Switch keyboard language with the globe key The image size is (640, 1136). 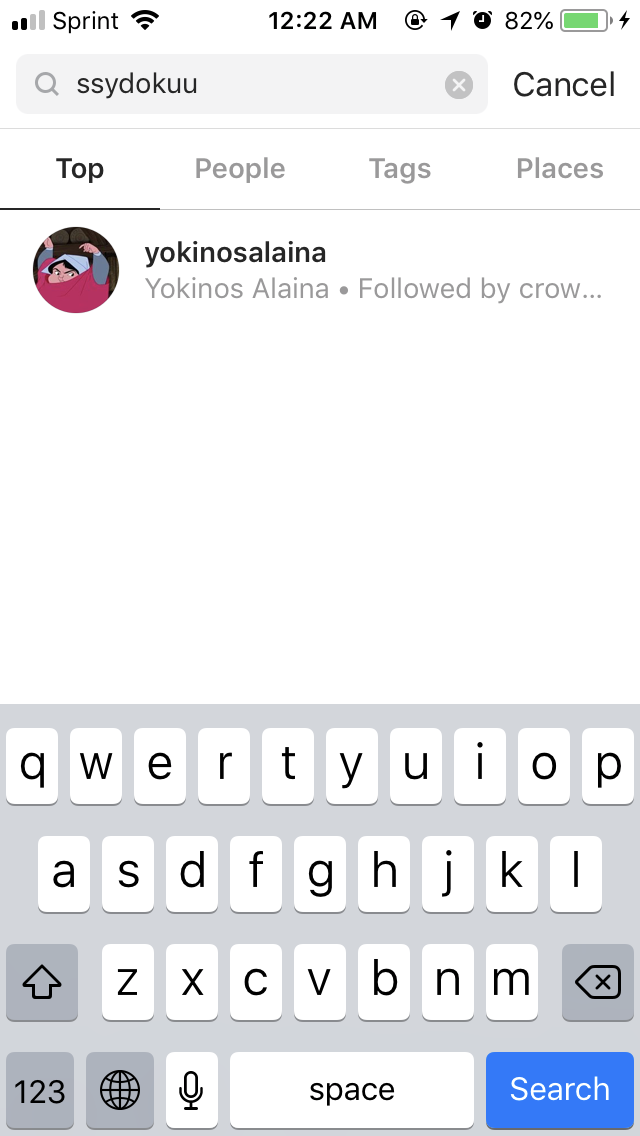point(120,1089)
